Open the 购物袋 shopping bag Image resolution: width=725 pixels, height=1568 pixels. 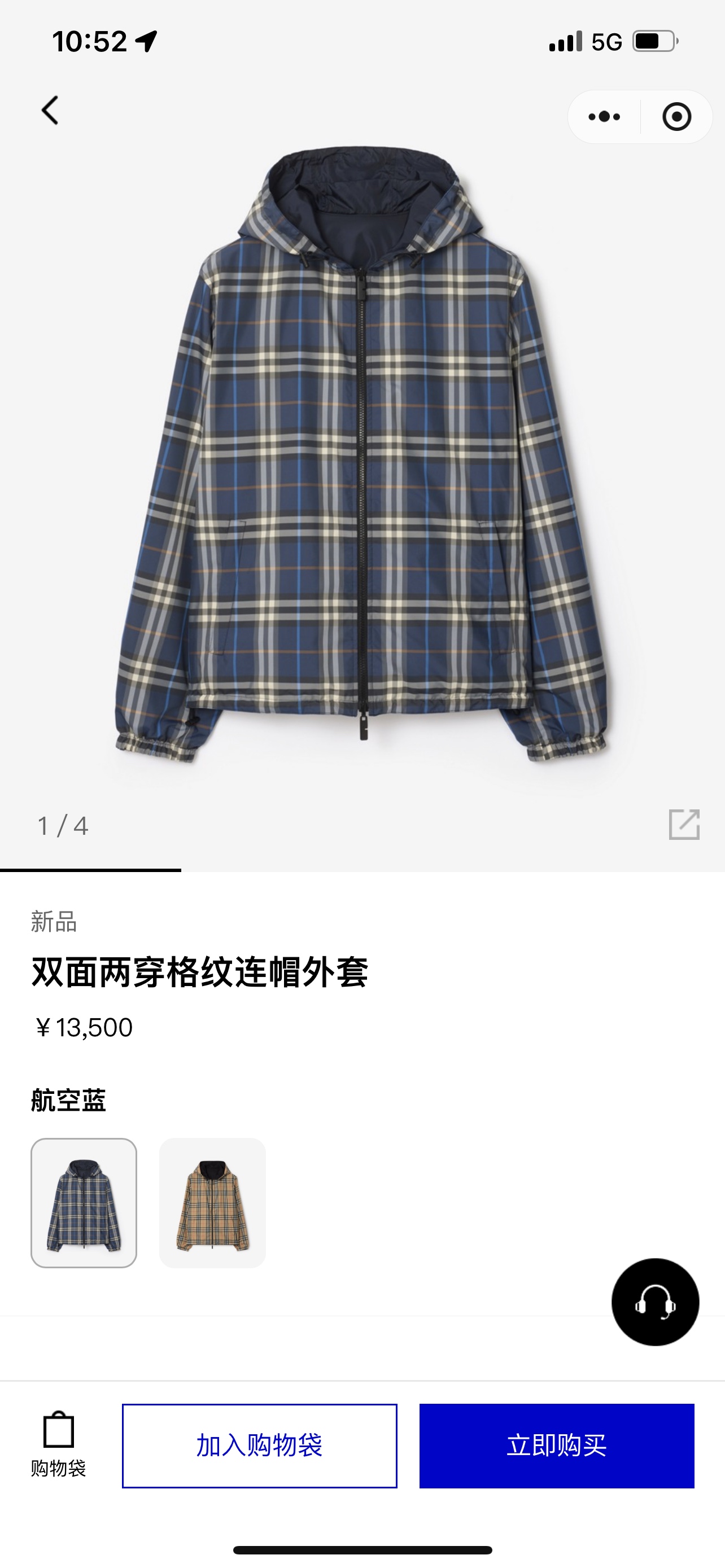(58, 1444)
